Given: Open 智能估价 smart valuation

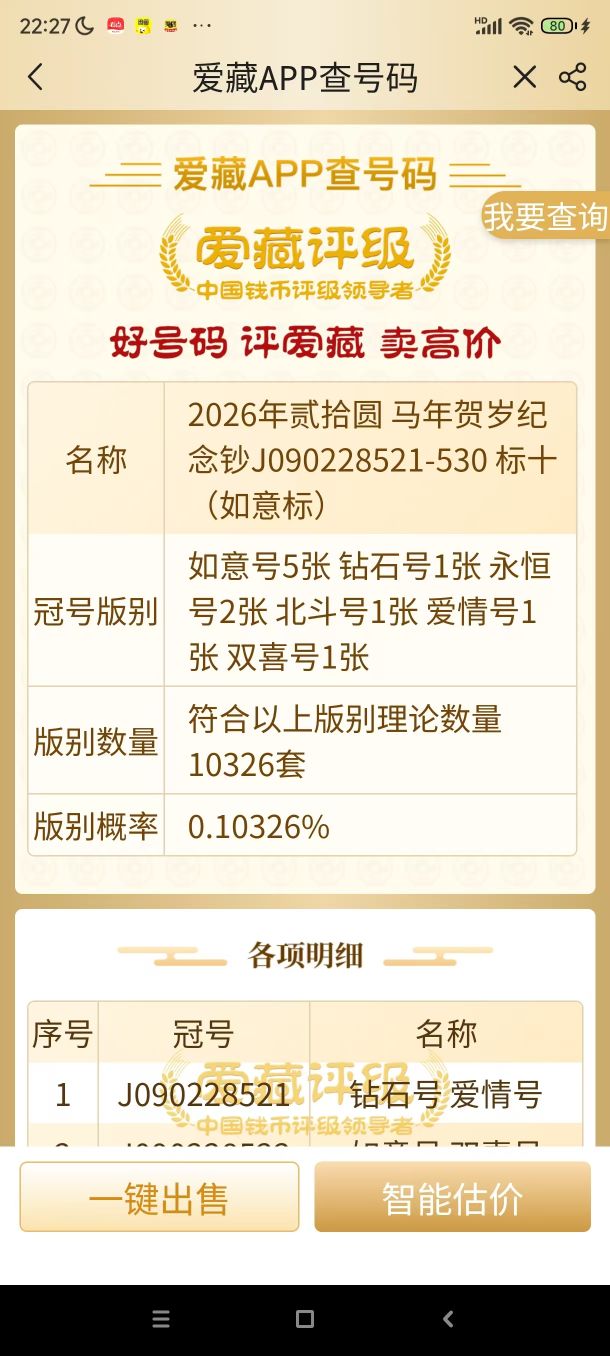Looking at the screenshot, I should click(452, 1197).
